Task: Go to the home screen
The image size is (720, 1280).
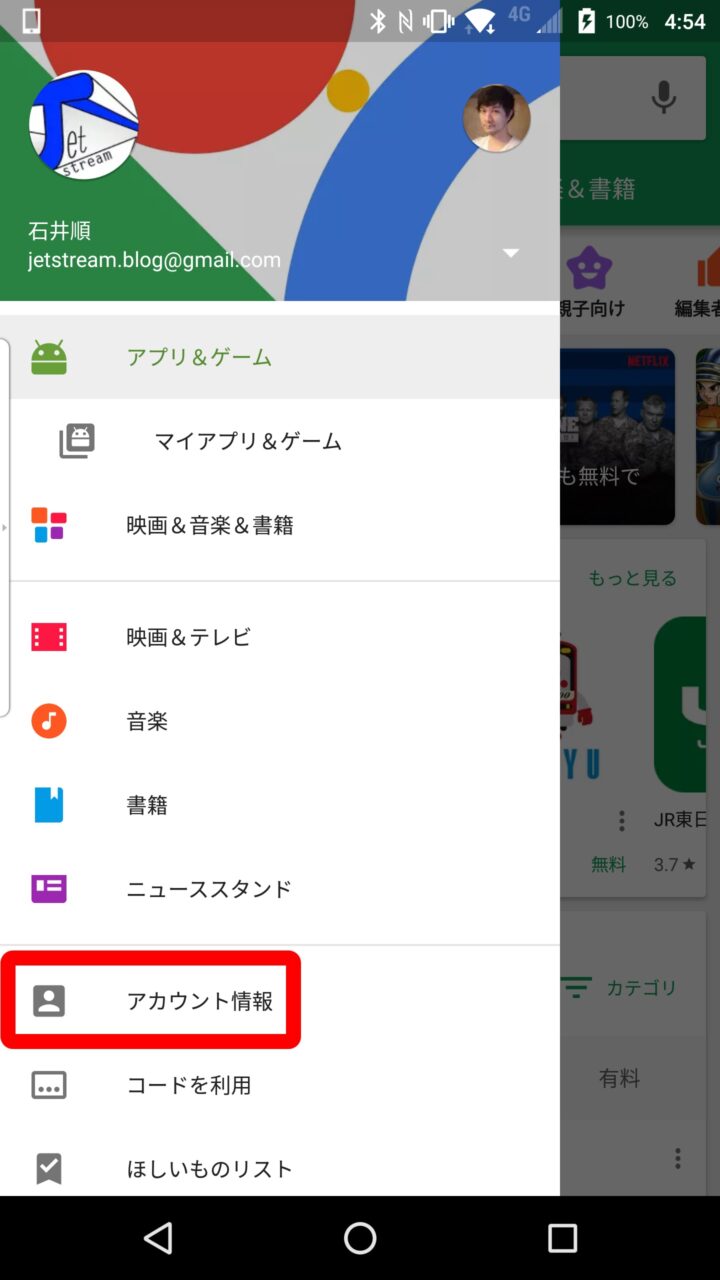Action: (360, 1238)
